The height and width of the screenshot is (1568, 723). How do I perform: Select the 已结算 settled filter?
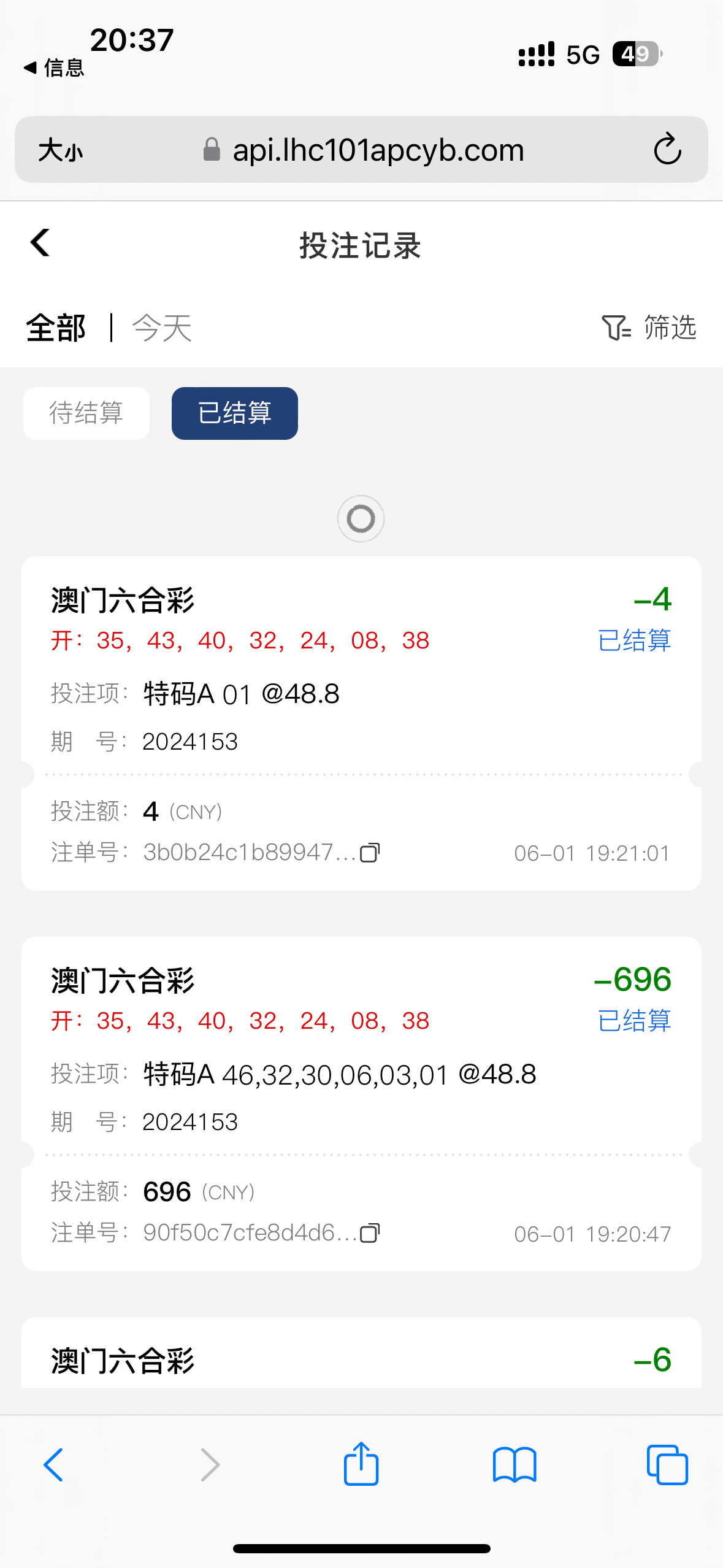click(234, 413)
